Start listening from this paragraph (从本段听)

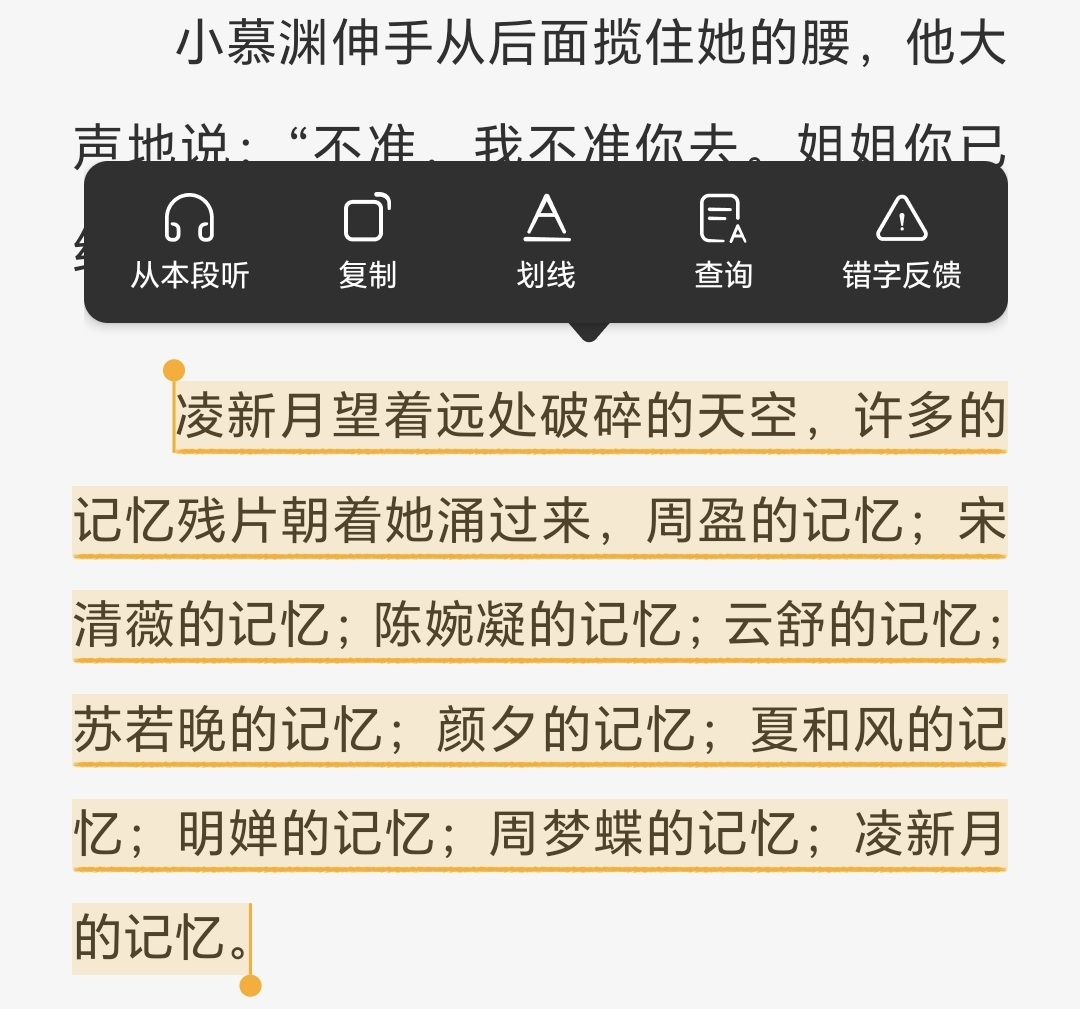click(189, 242)
